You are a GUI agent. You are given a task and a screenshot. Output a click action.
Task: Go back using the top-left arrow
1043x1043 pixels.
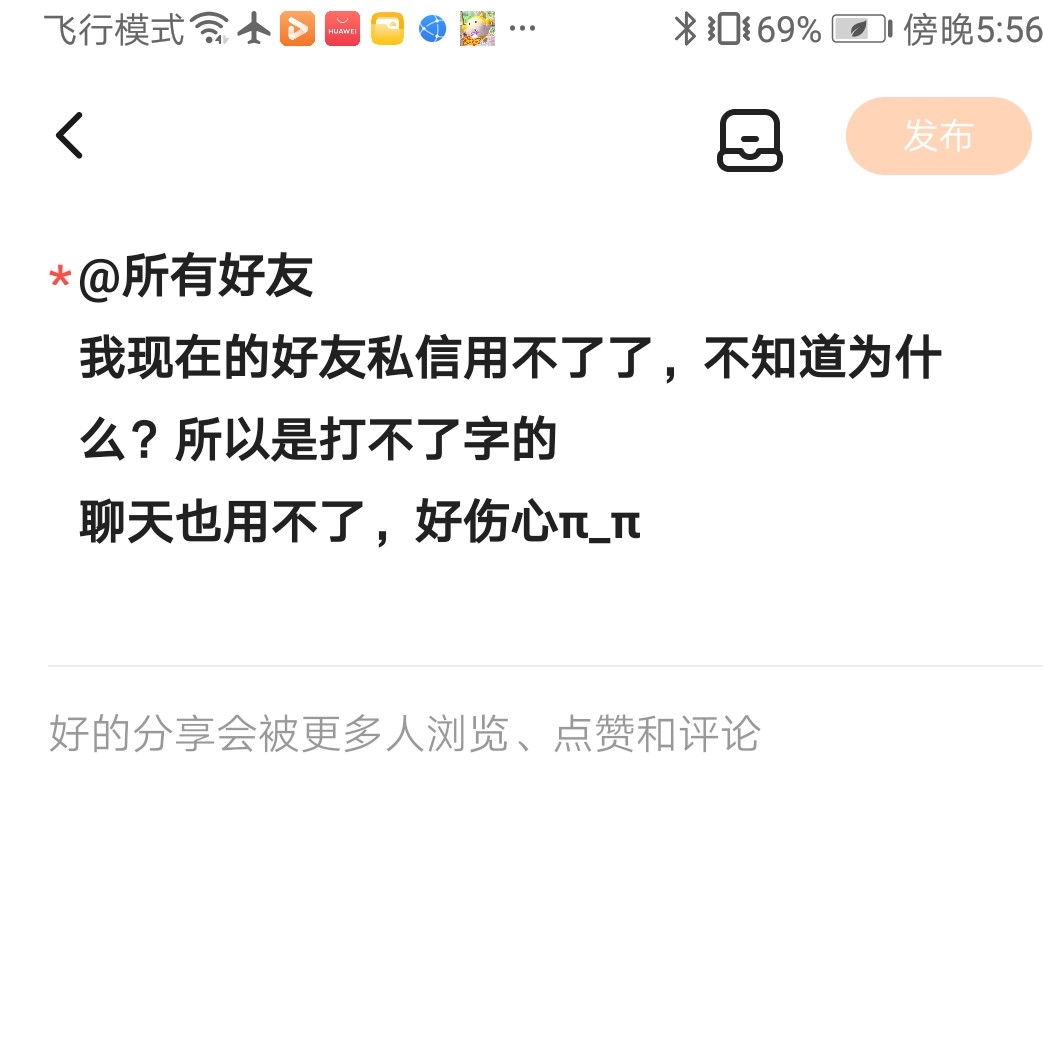69,136
